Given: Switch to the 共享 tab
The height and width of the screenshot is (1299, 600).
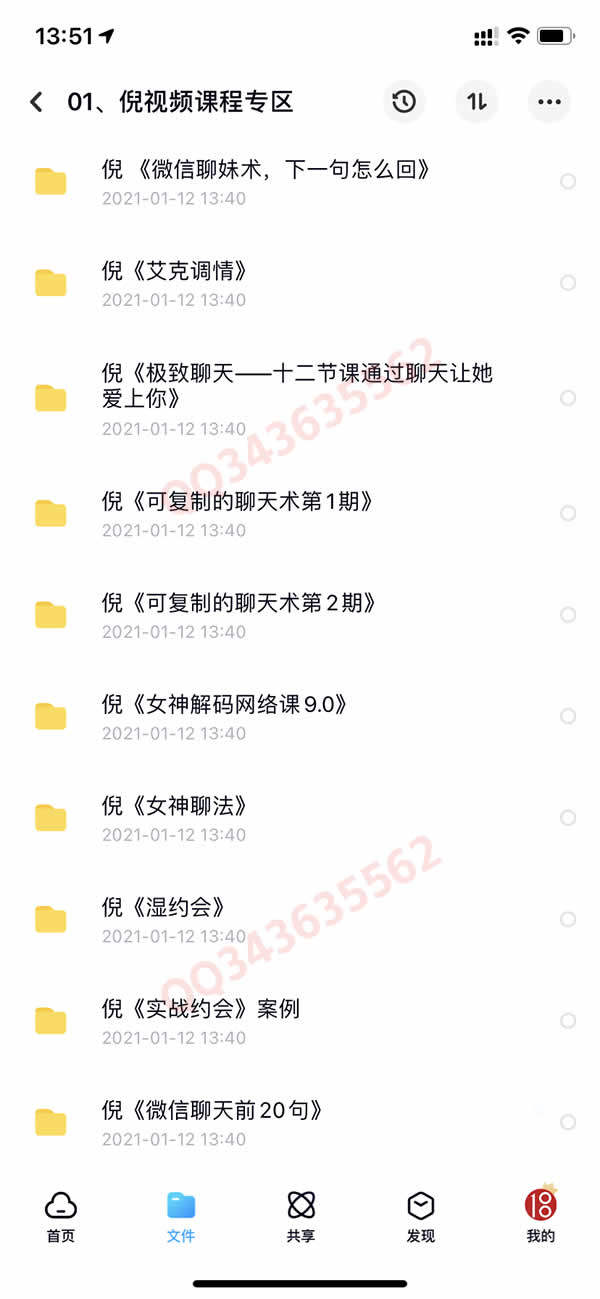Looking at the screenshot, I should click(301, 1217).
